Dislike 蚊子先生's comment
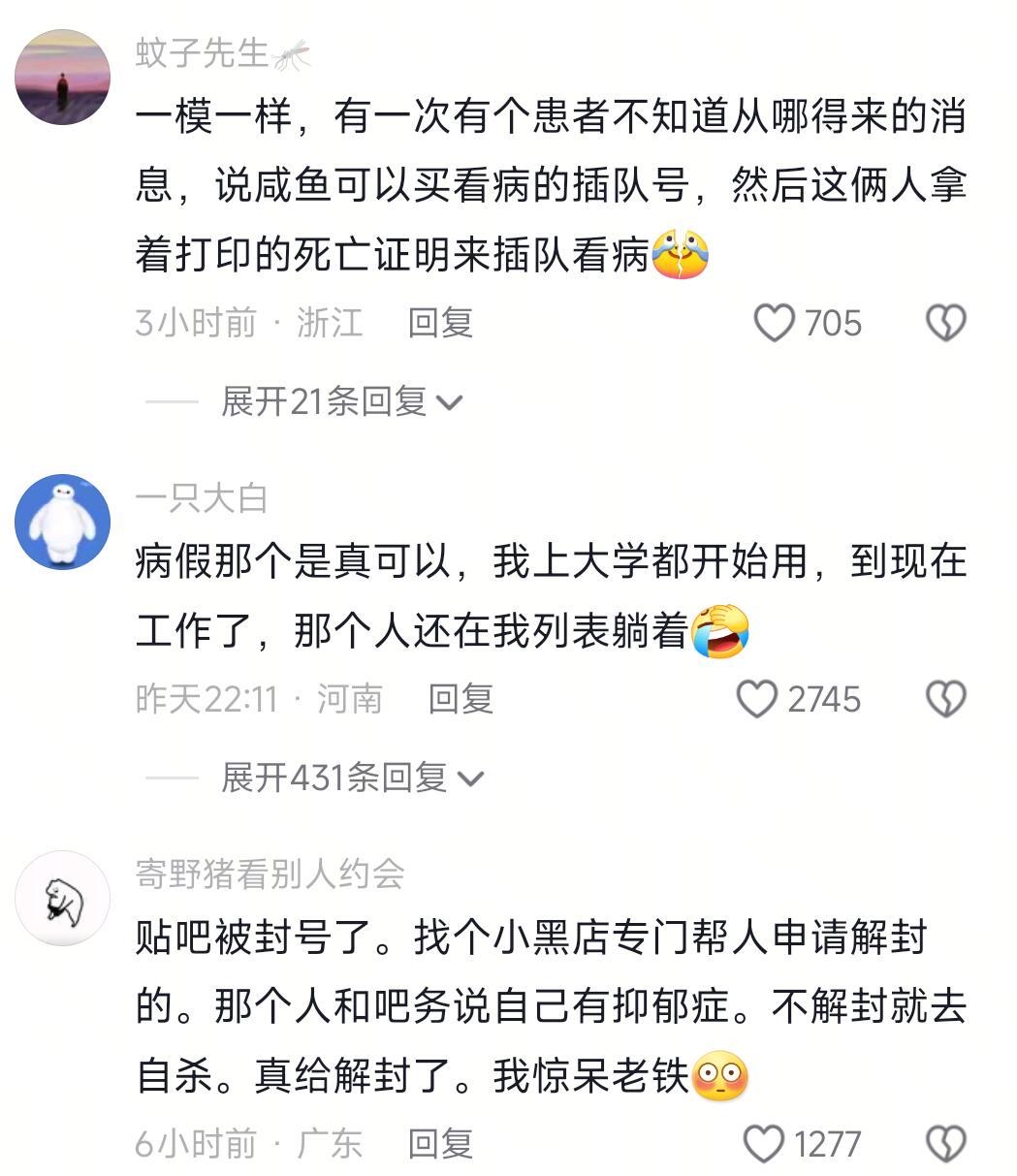1017x1176 pixels. tap(946, 323)
